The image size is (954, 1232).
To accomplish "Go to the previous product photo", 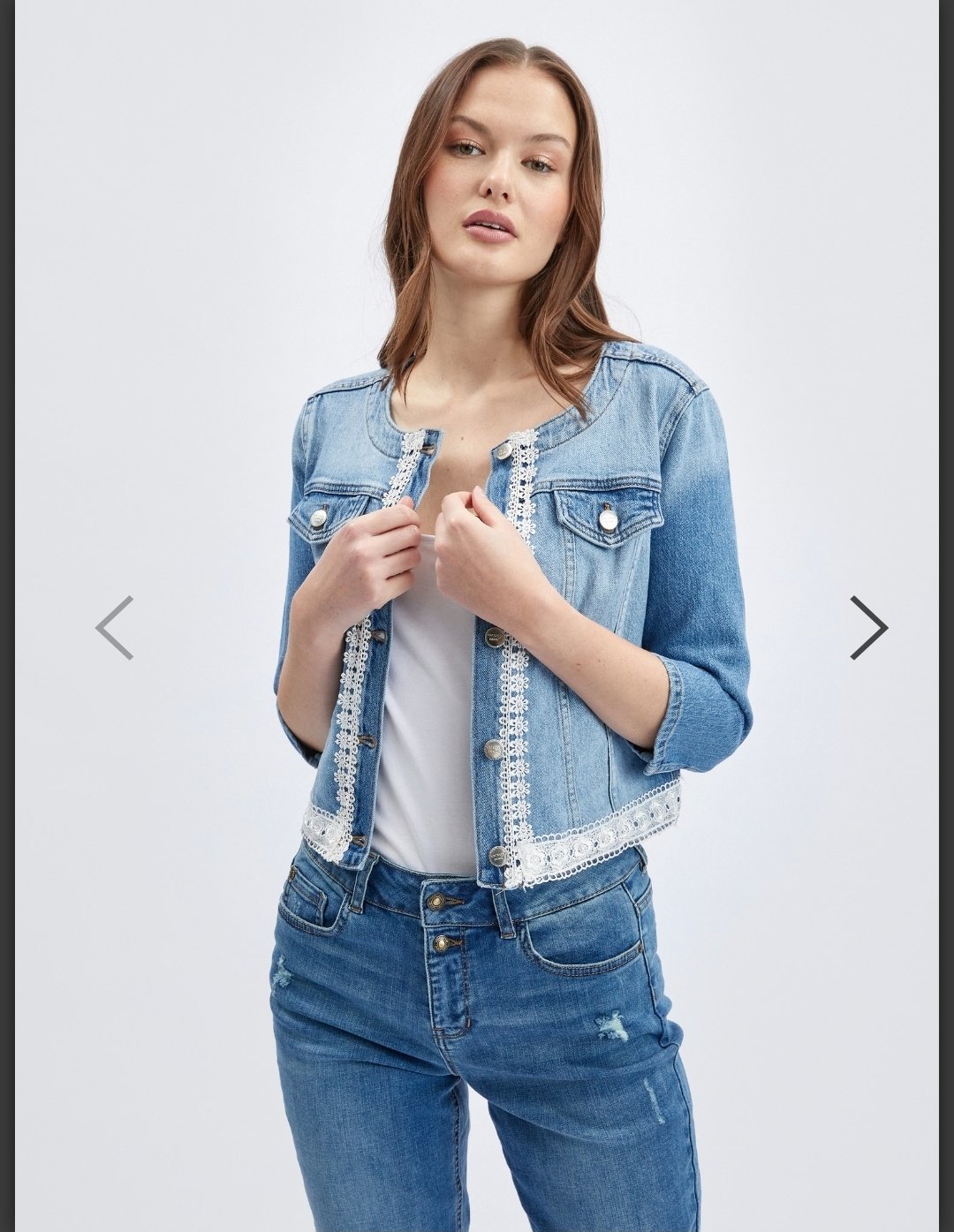I will click(115, 628).
